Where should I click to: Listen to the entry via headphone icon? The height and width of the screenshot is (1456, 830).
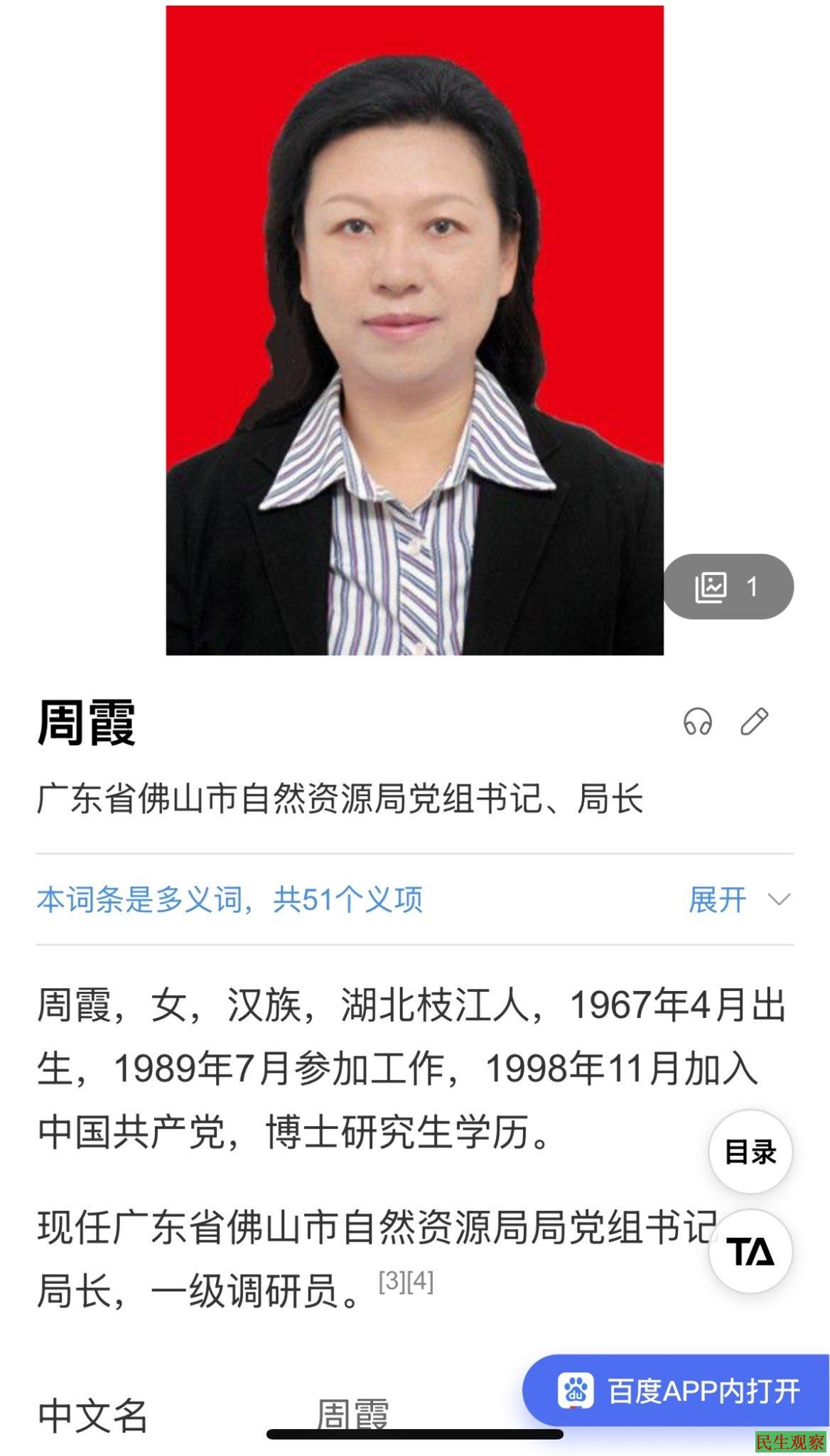[x=697, y=722]
